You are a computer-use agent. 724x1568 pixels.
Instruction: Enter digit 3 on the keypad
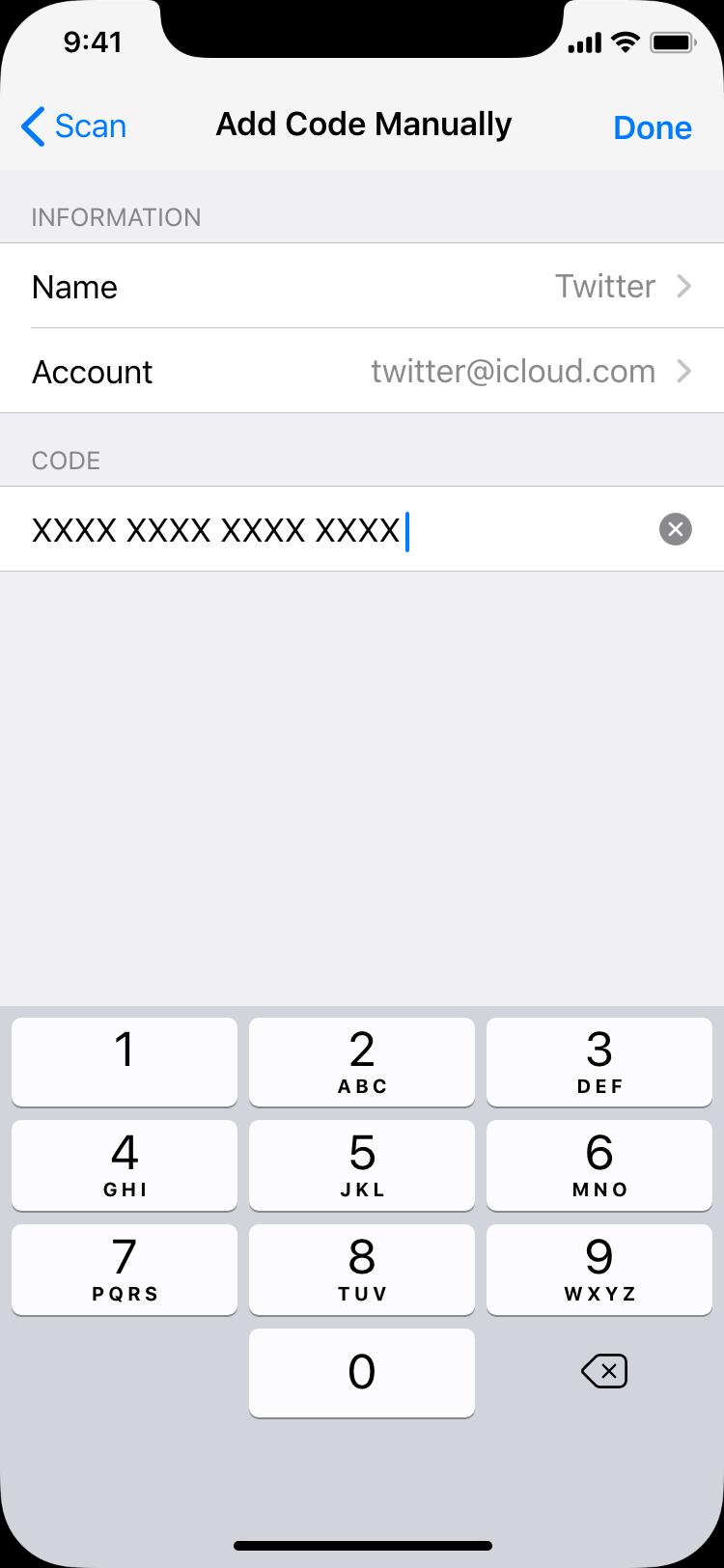coord(599,1061)
